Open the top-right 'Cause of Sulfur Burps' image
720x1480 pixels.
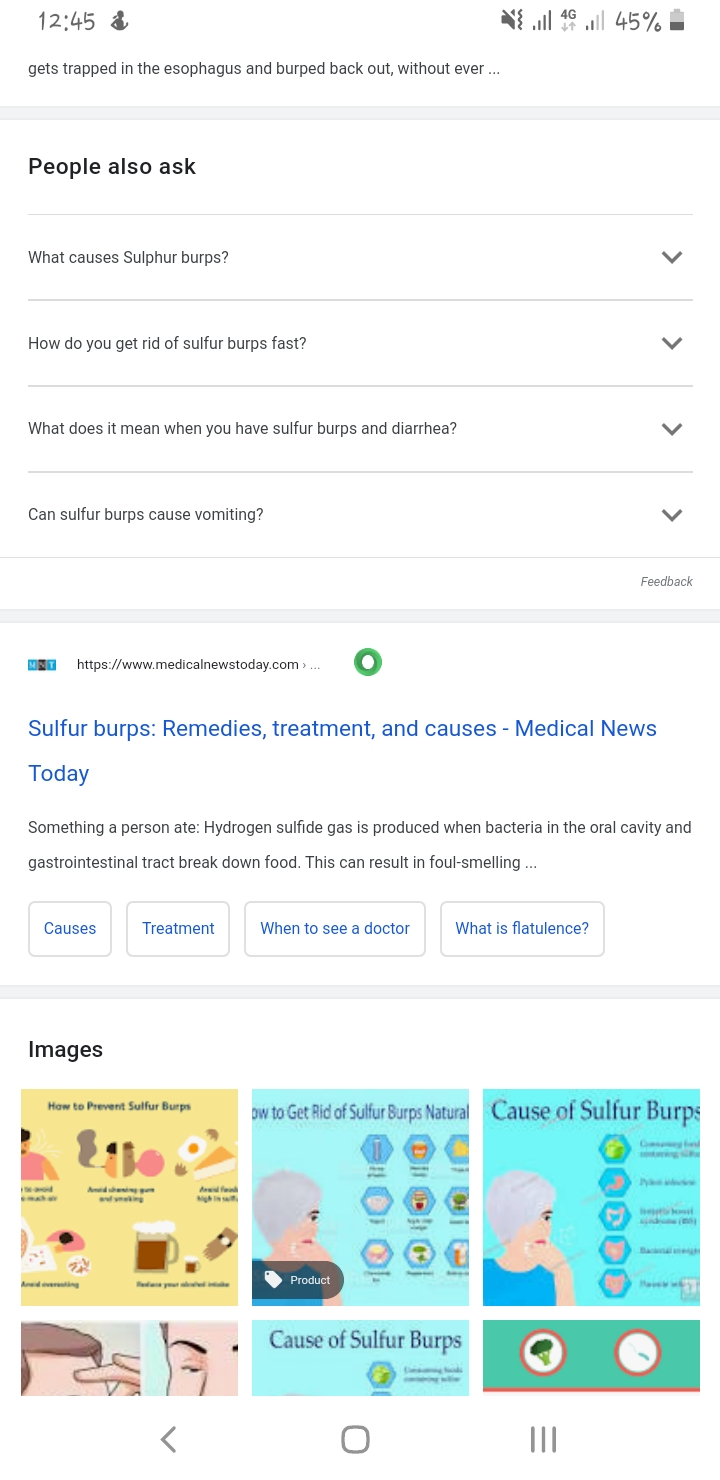tap(591, 1197)
